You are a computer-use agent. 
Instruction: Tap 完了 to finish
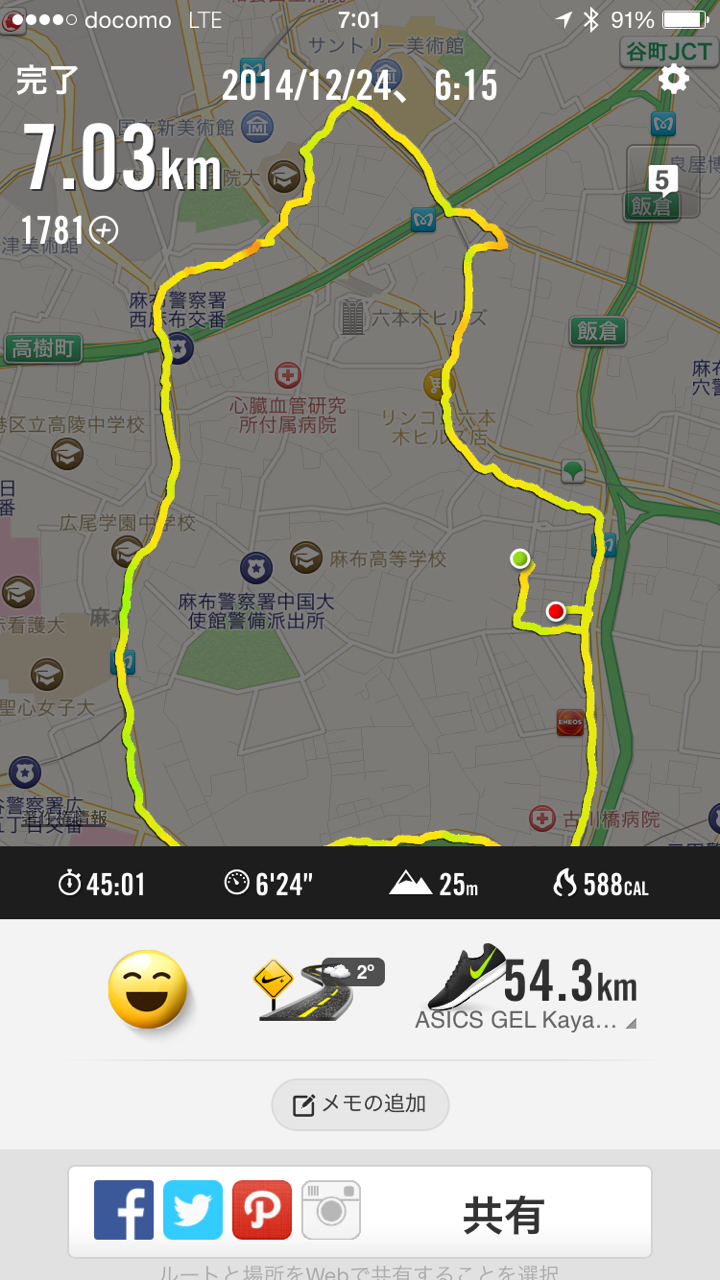click(47, 82)
